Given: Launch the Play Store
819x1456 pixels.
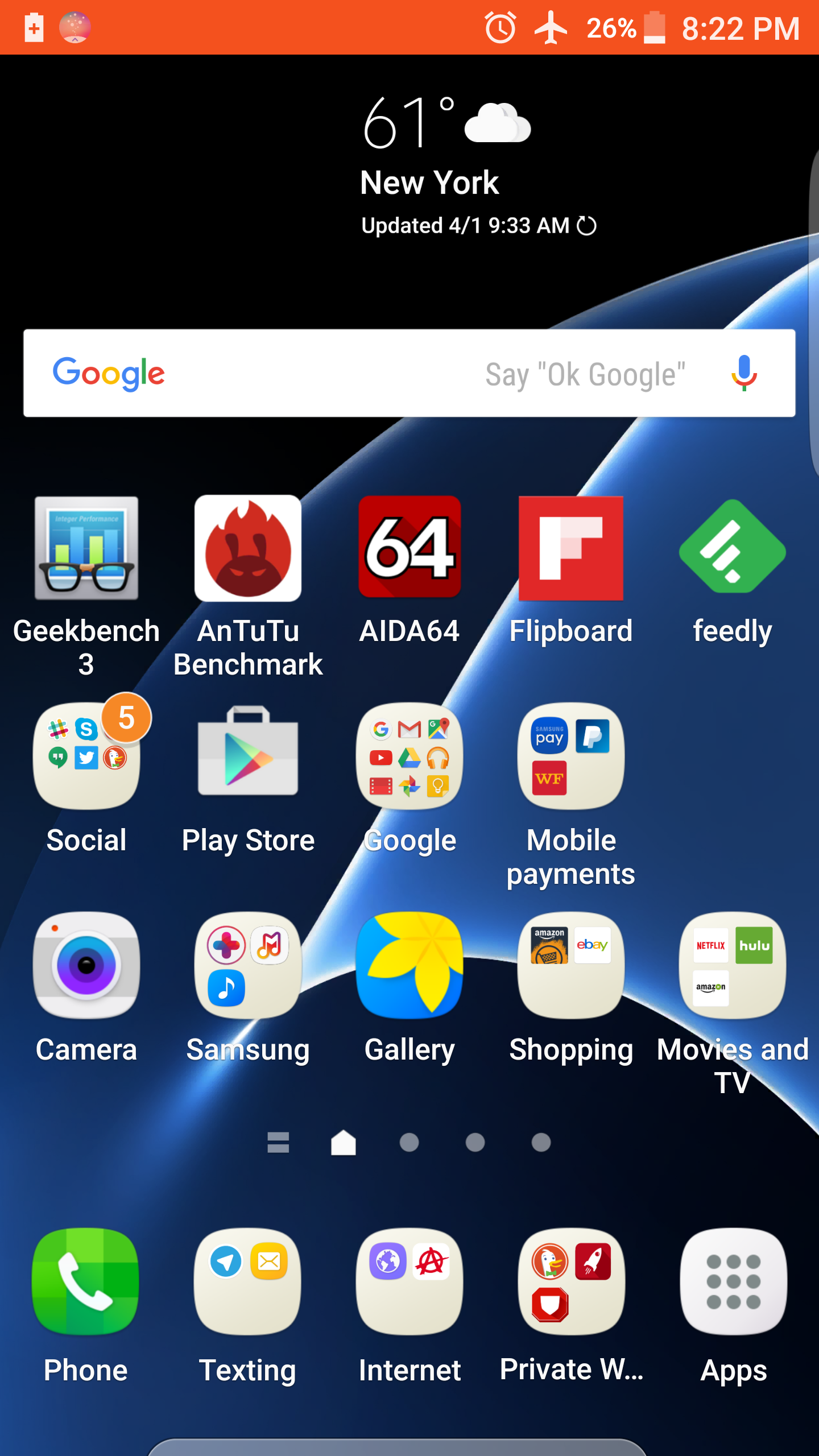Looking at the screenshot, I should (248, 756).
